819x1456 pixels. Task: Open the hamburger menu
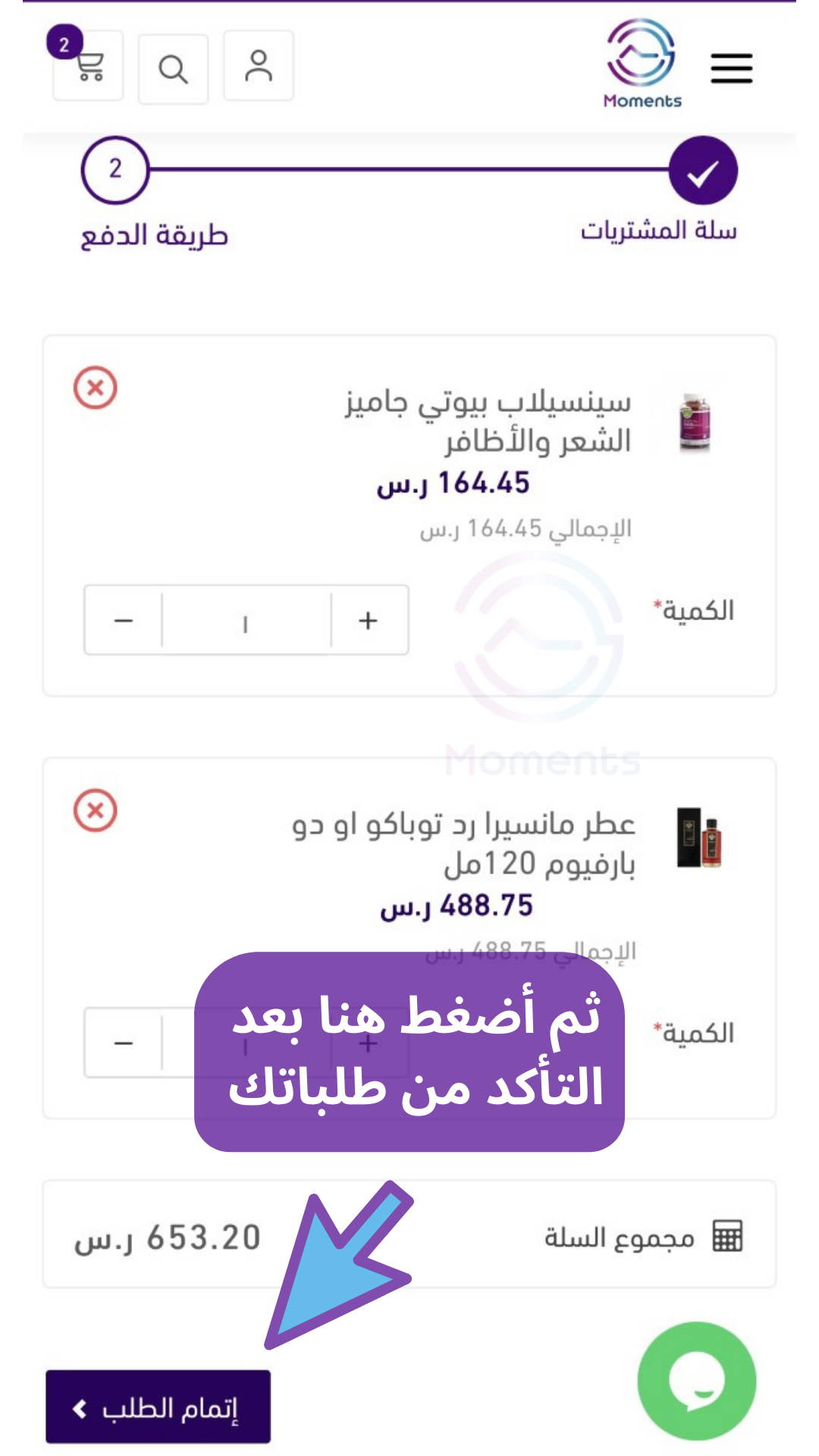[731, 68]
